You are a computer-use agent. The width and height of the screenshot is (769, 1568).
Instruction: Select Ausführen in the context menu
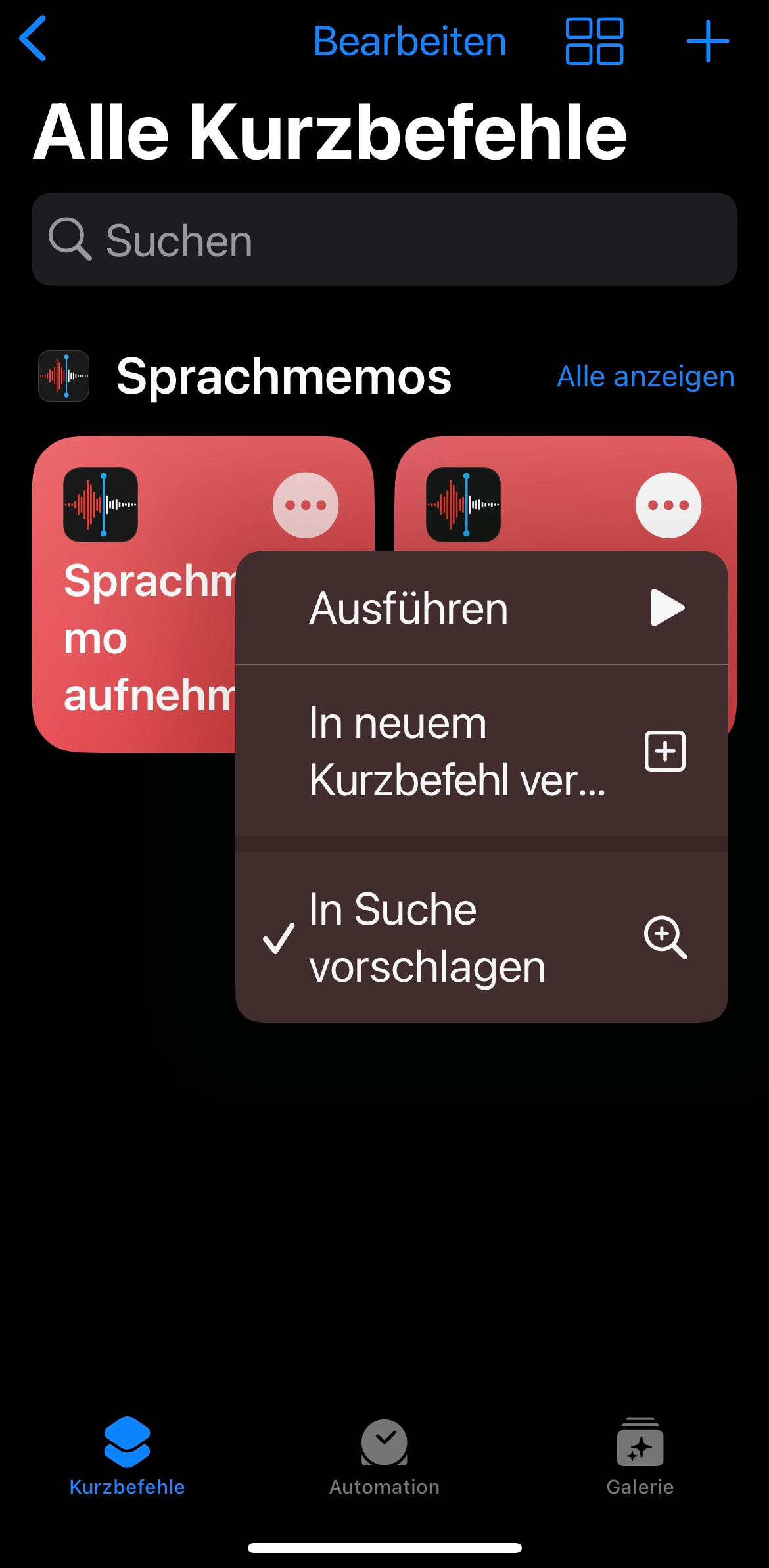point(482,608)
